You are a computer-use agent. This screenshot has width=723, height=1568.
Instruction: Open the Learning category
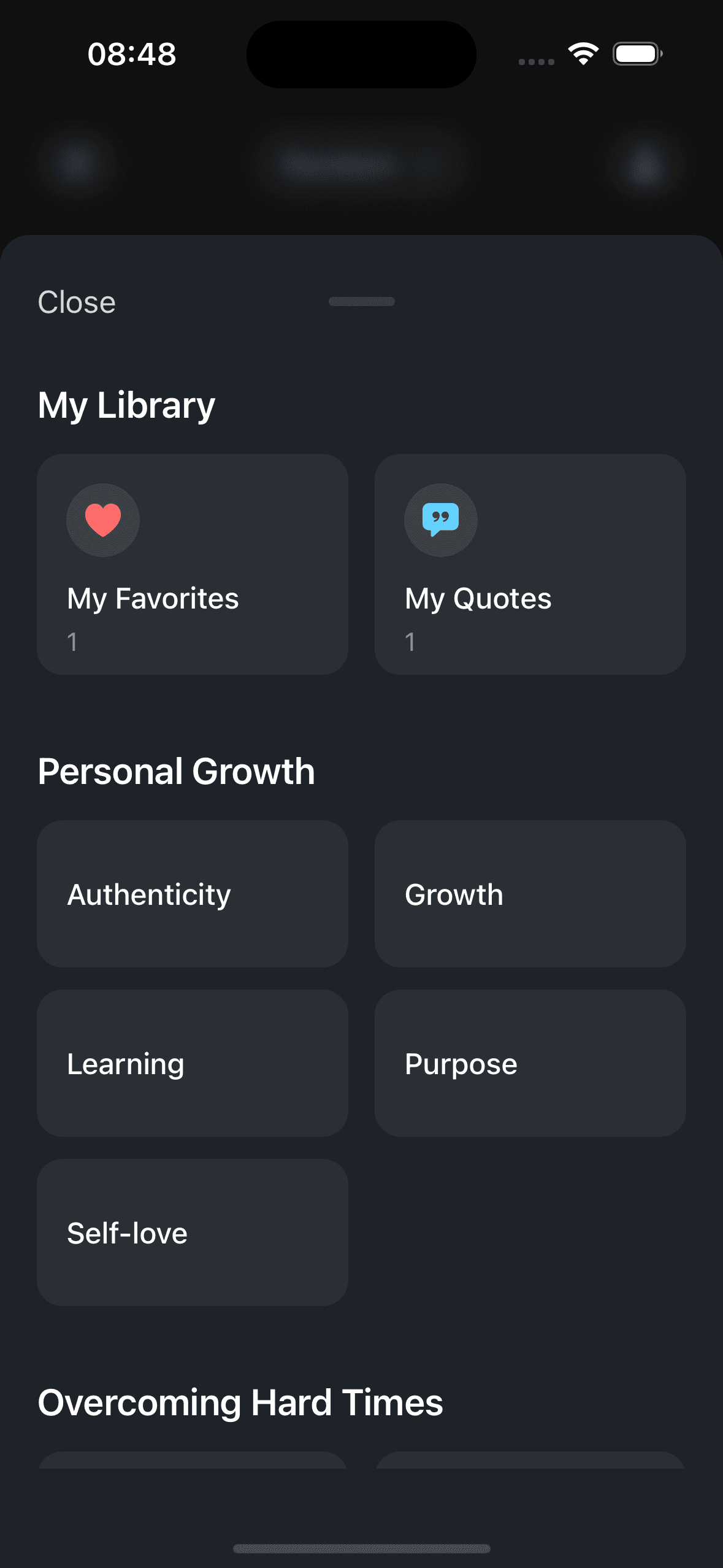pos(192,1063)
